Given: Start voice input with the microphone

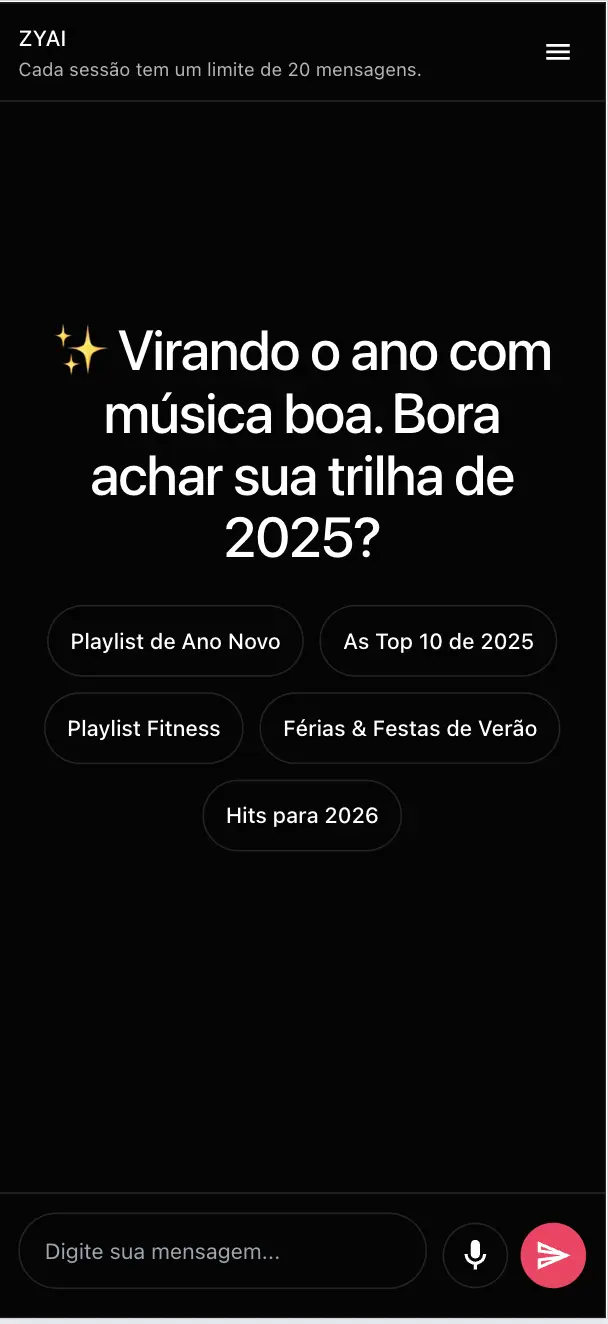Looking at the screenshot, I should coord(475,1254).
